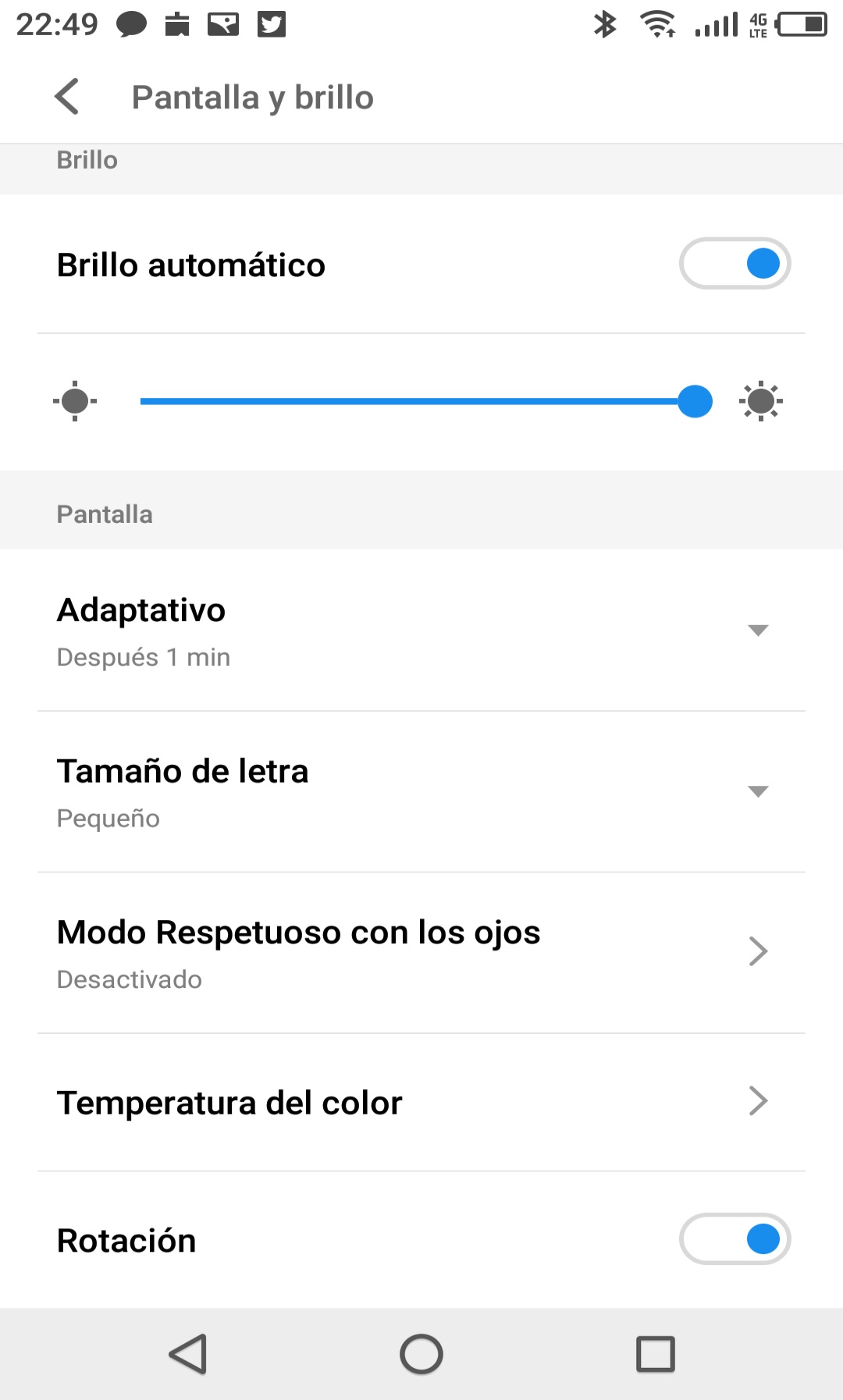
Task: Tap the middle of the brightness slider
Action: [x=425, y=401]
